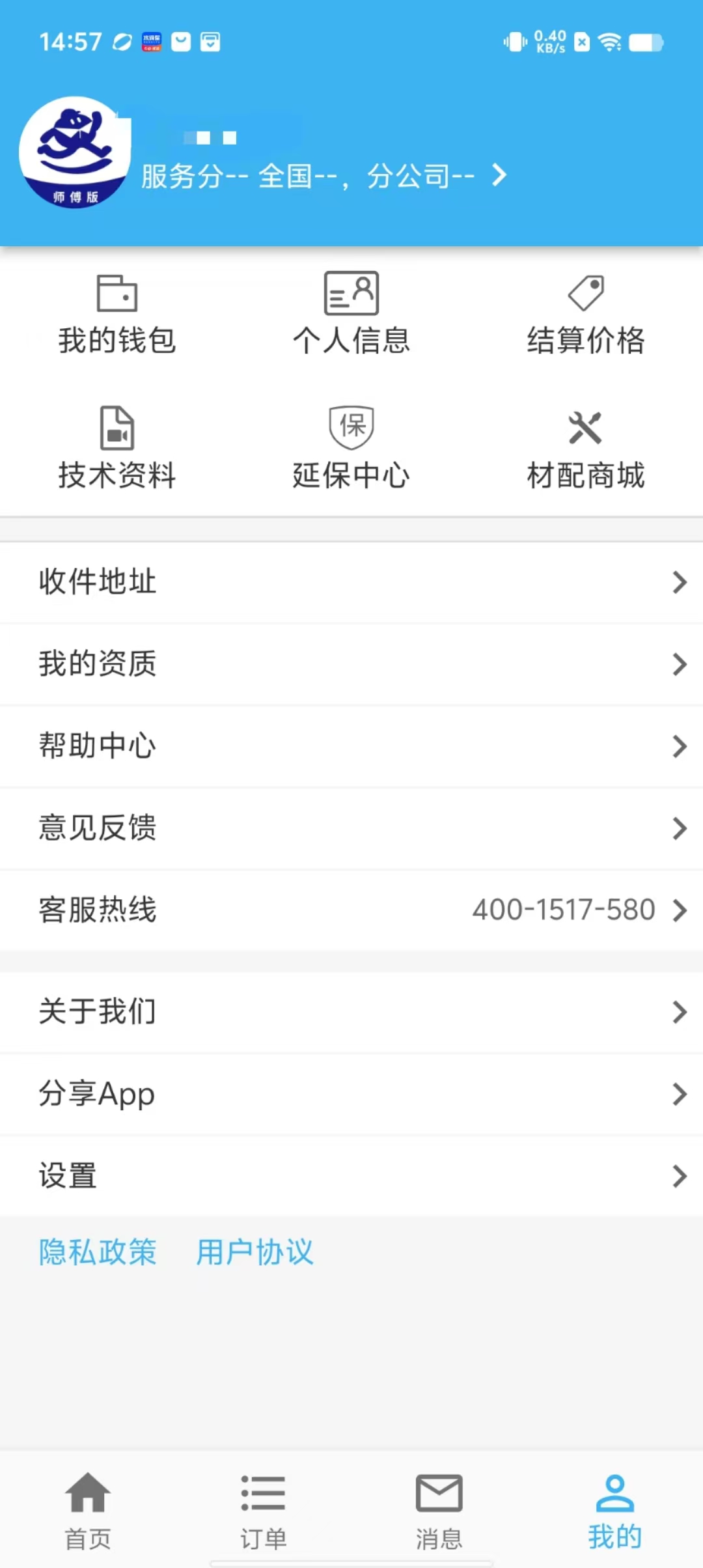
Task: Open 材配商城 parts mall
Action: click(586, 449)
